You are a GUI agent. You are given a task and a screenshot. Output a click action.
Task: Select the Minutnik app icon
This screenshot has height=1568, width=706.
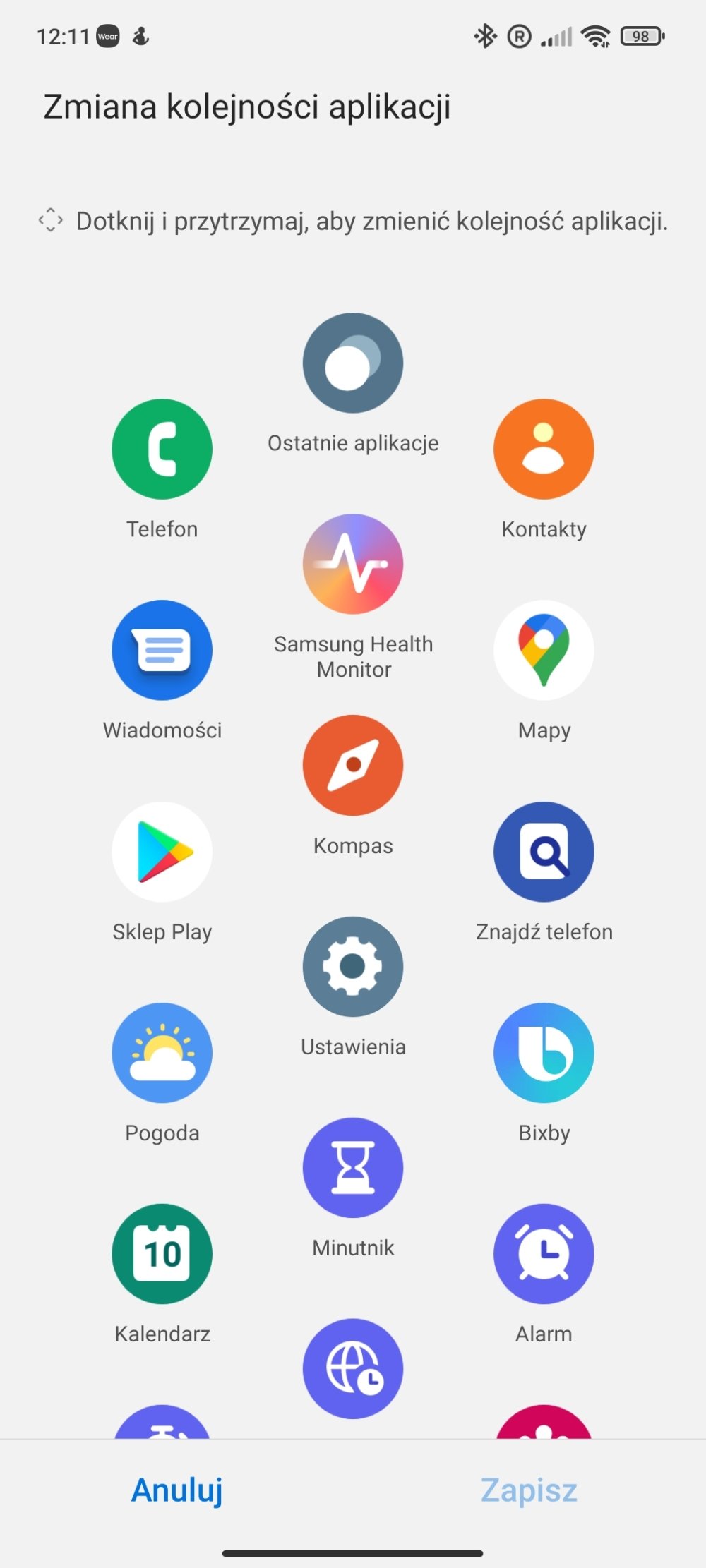(353, 1167)
